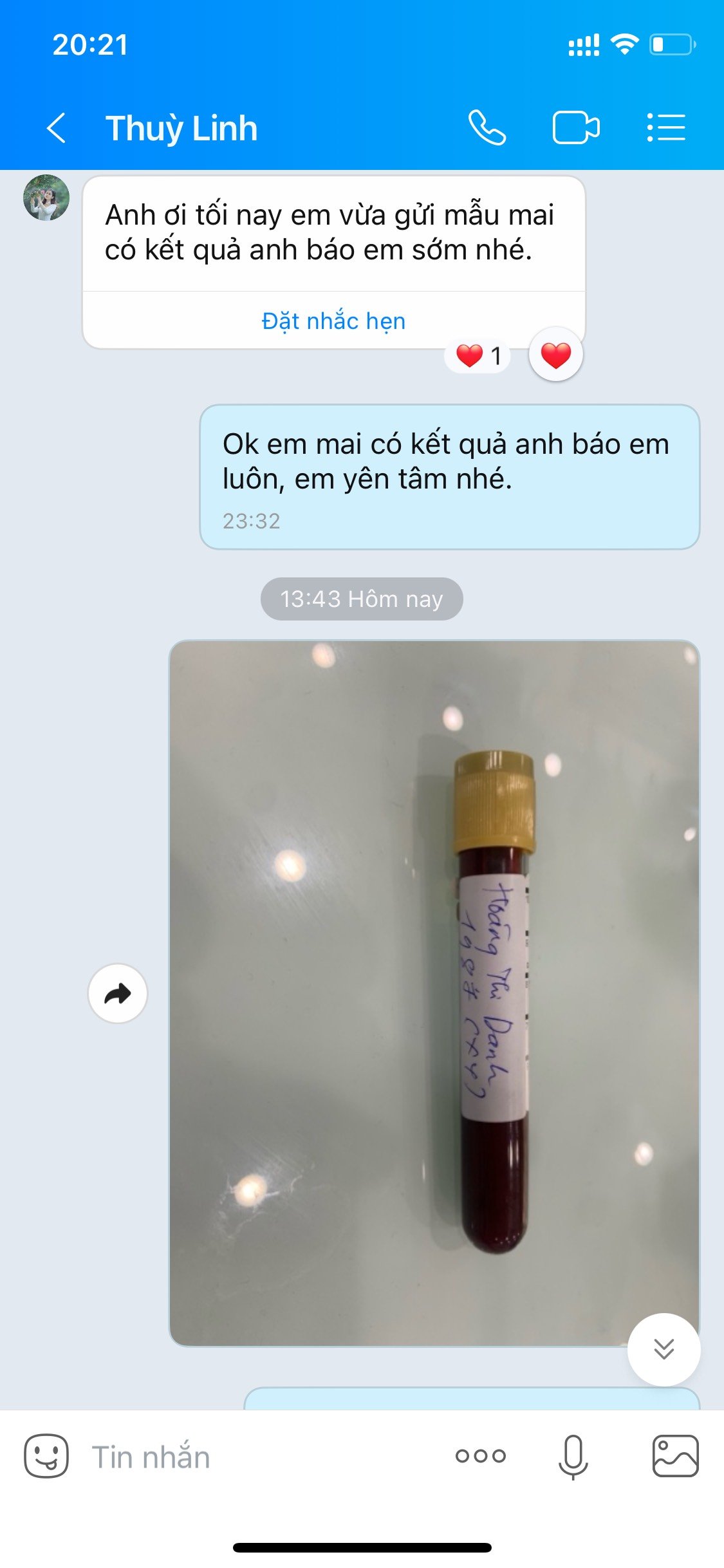
Task: Start a voice call with Thuỳ Linh
Action: [487, 127]
